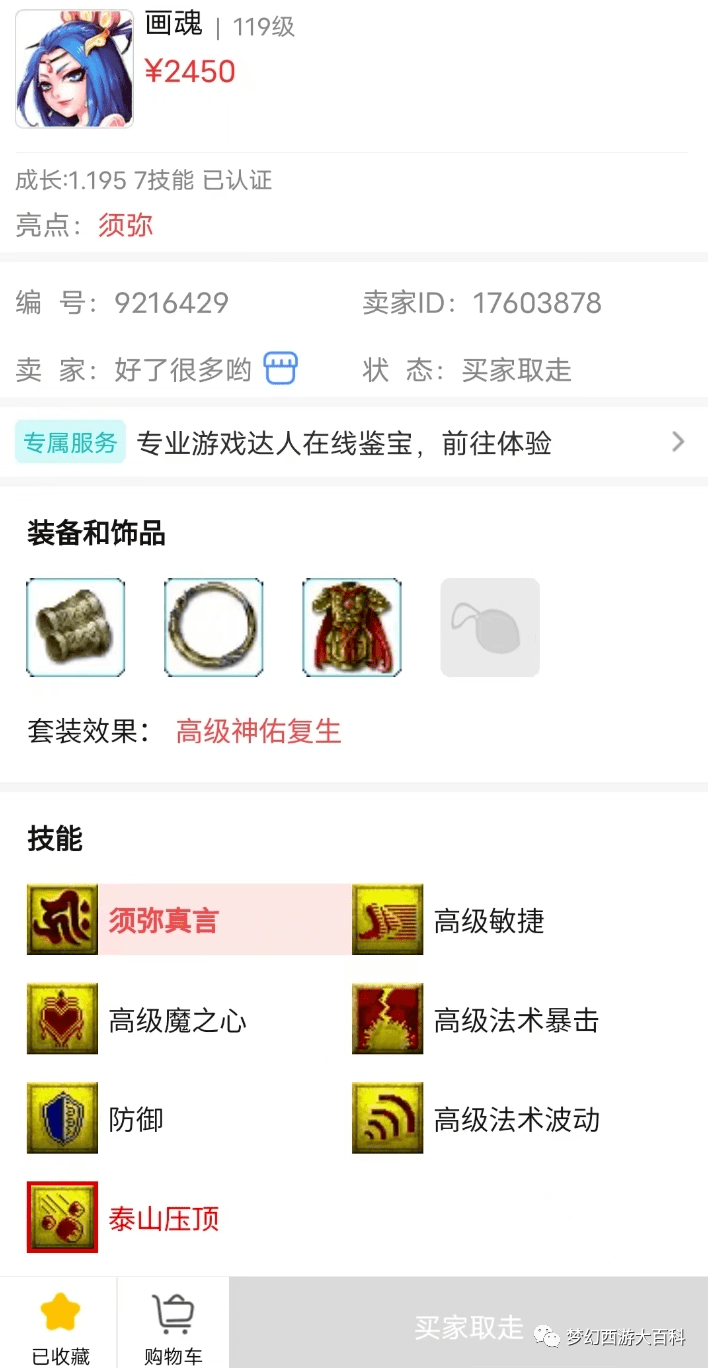The image size is (708, 1368).
Task: Check the 高级法术波动 skill
Action: pyautogui.click(x=516, y=1119)
